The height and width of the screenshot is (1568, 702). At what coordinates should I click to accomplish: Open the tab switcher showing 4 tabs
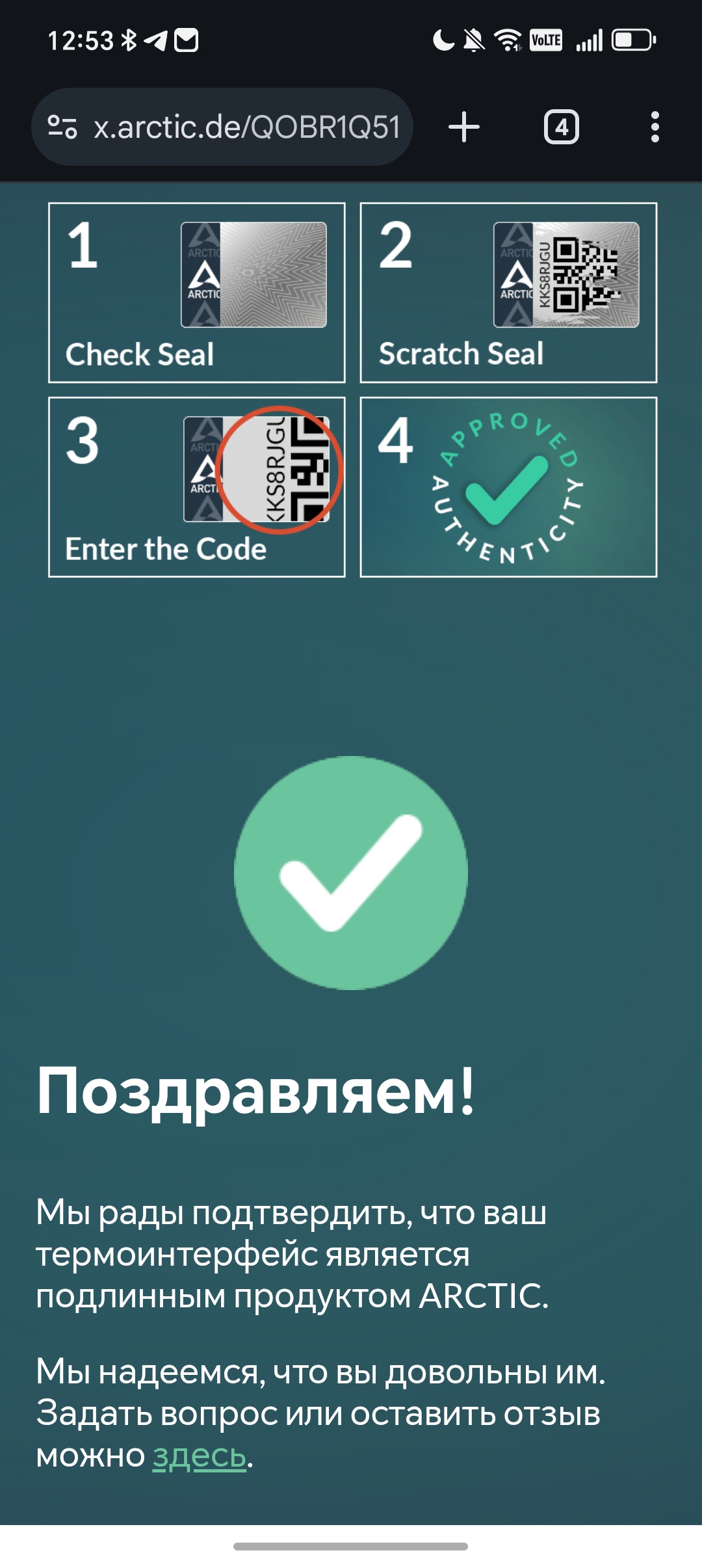(562, 127)
